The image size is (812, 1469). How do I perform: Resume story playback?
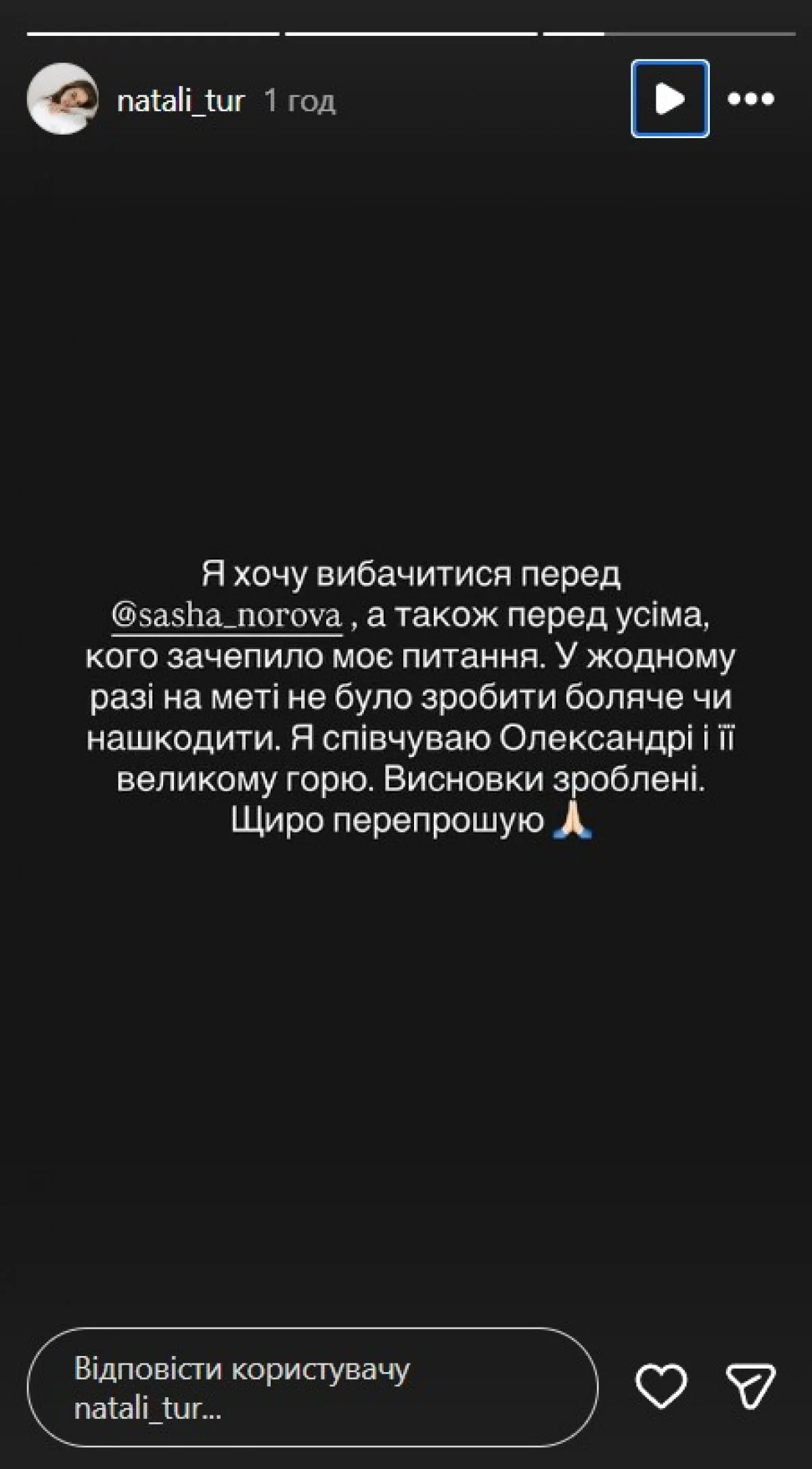[x=670, y=99]
